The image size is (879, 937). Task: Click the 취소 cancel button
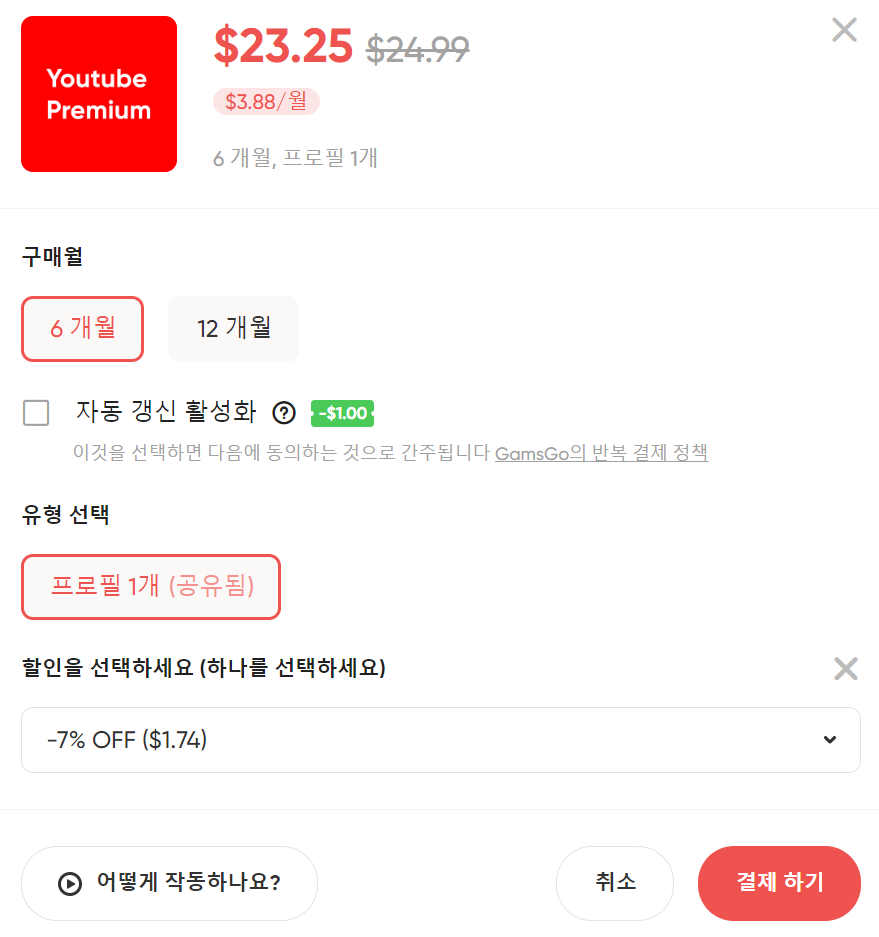tap(614, 883)
